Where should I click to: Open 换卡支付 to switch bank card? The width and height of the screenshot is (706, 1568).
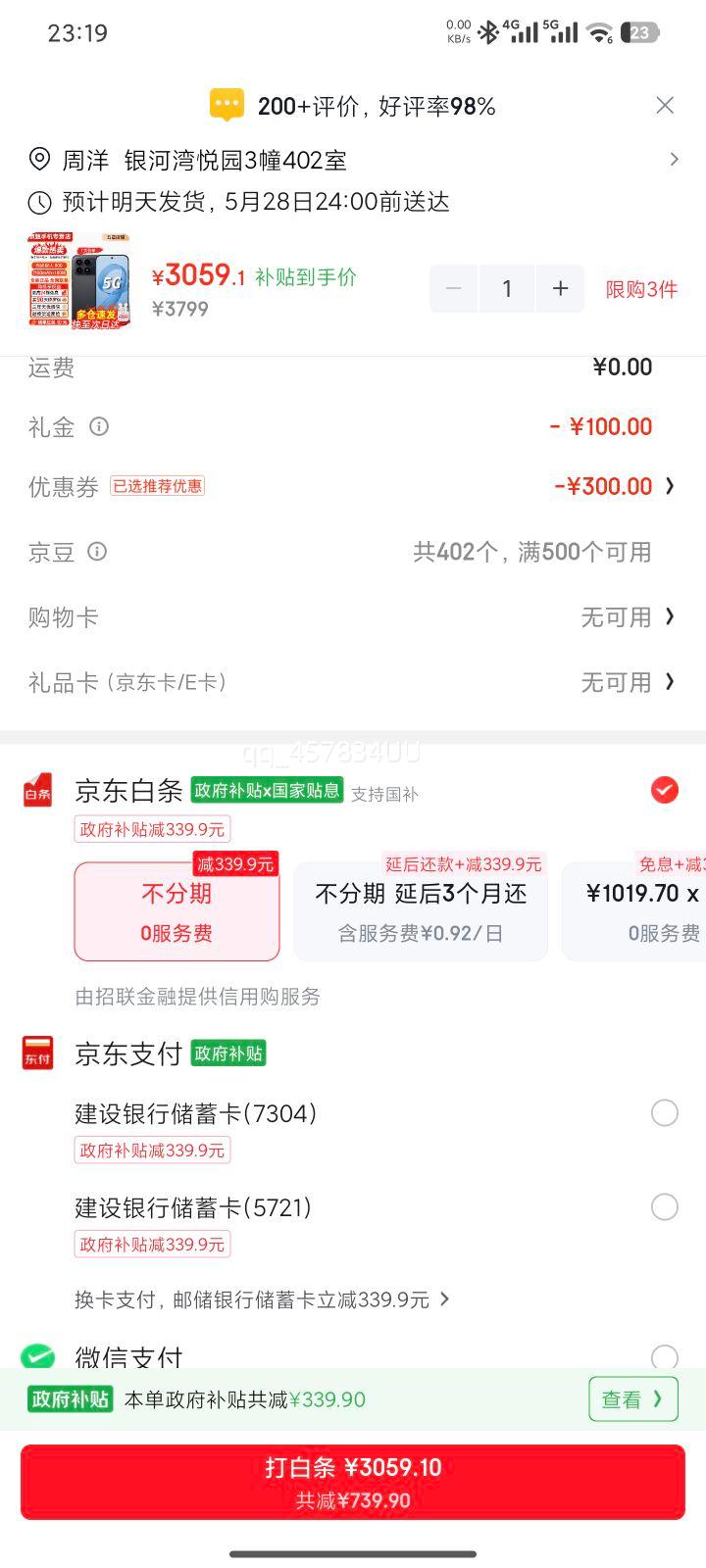coord(263,1299)
